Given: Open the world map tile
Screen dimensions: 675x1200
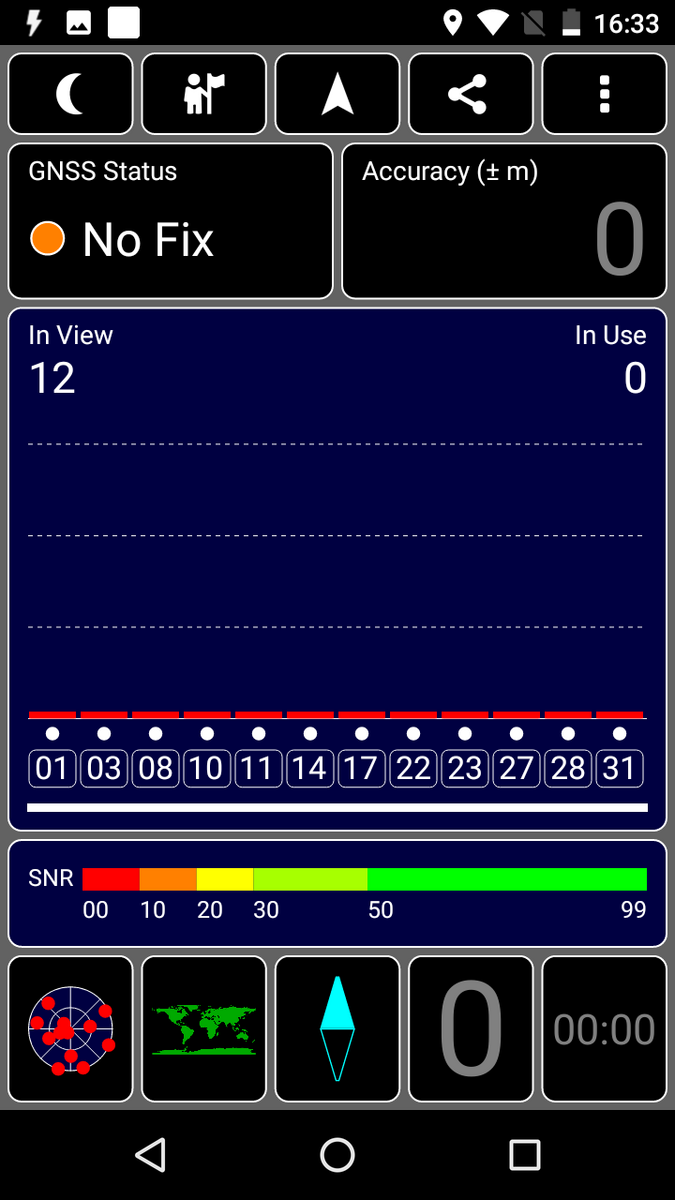Looking at the screenshot, I should [x=204, y=1029].
